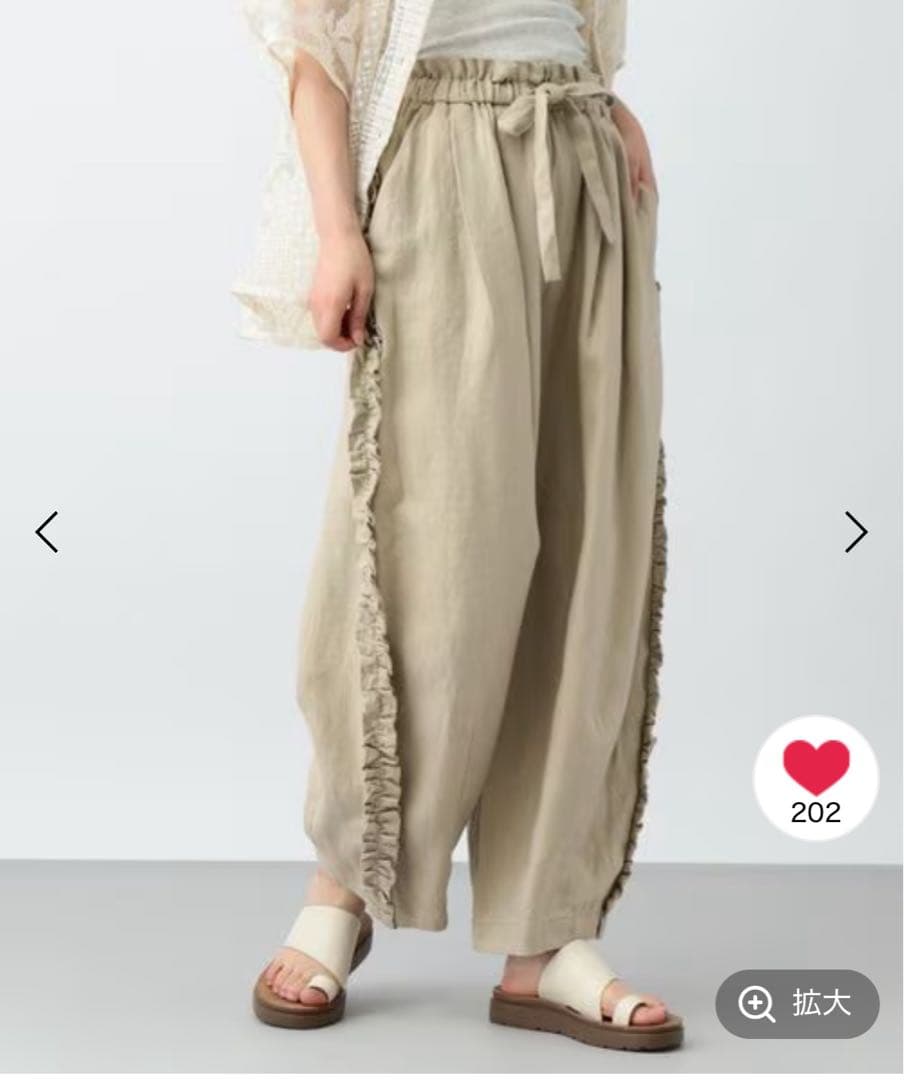The height and width of the screenshot is (1080, 904).
Task: Go to the previous product image
Action: click(47, 532)
